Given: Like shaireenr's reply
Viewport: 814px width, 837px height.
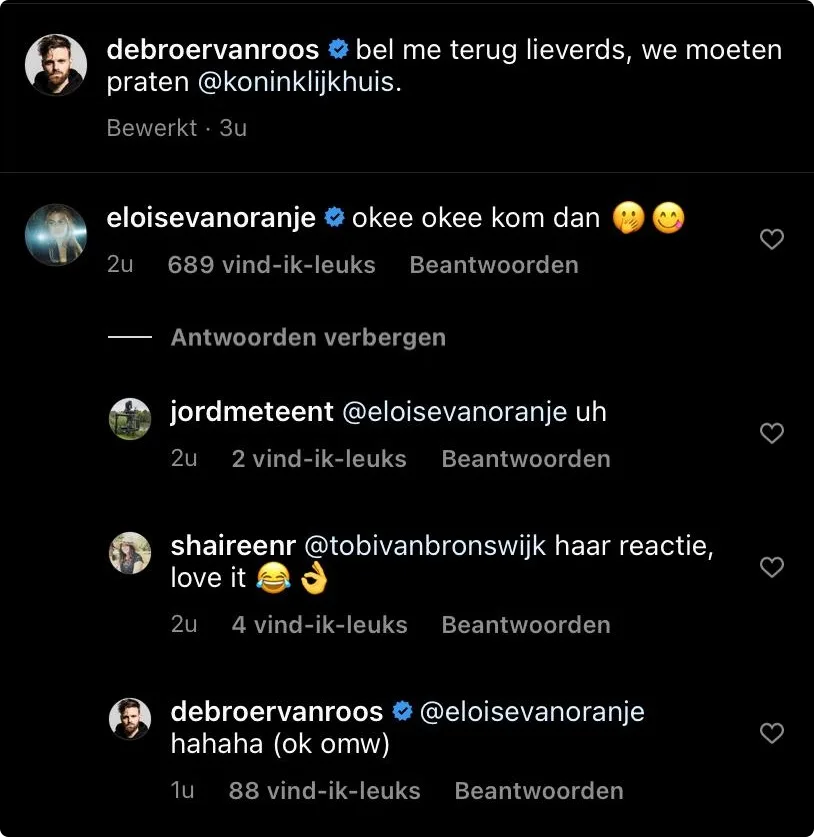Looking at the screenshot, I should pos(772,568).
